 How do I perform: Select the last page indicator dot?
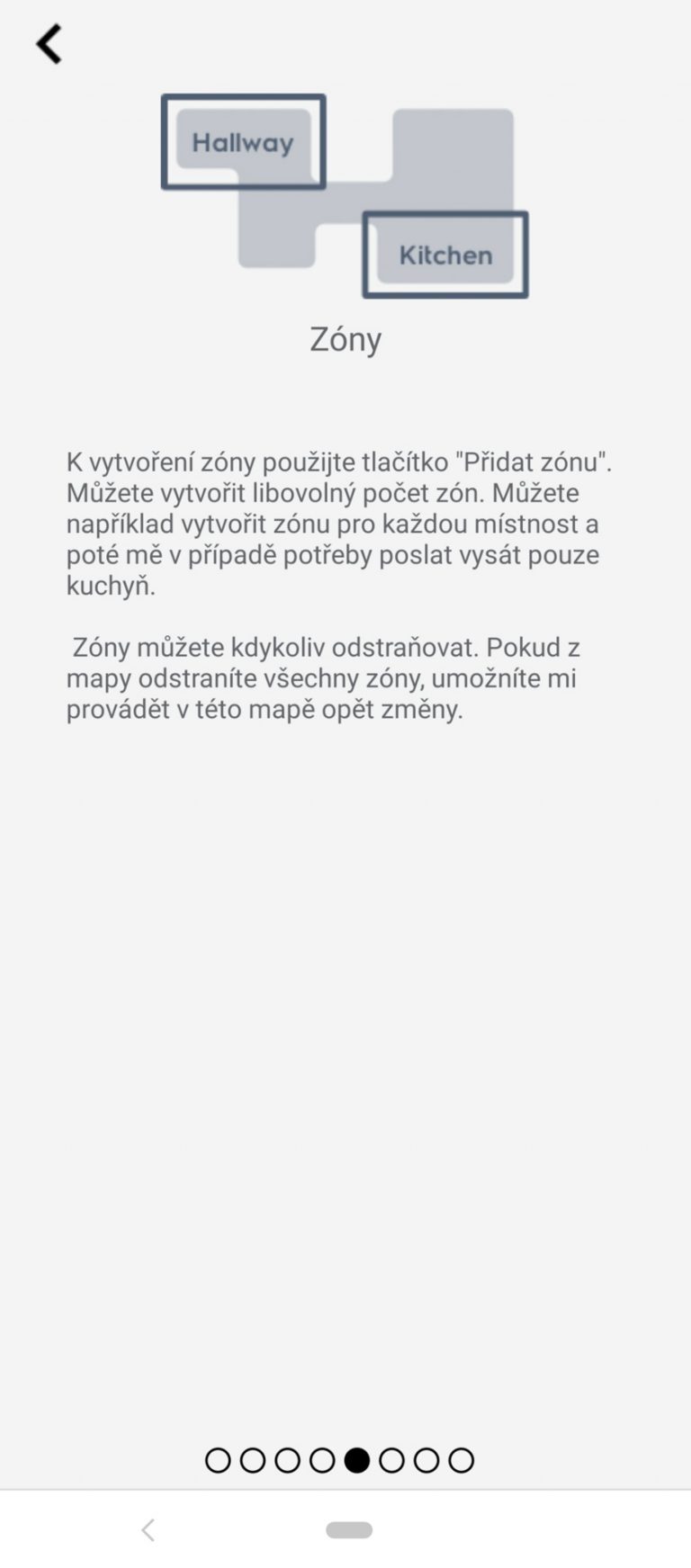pyautogui.click(x=461, y=1460)
